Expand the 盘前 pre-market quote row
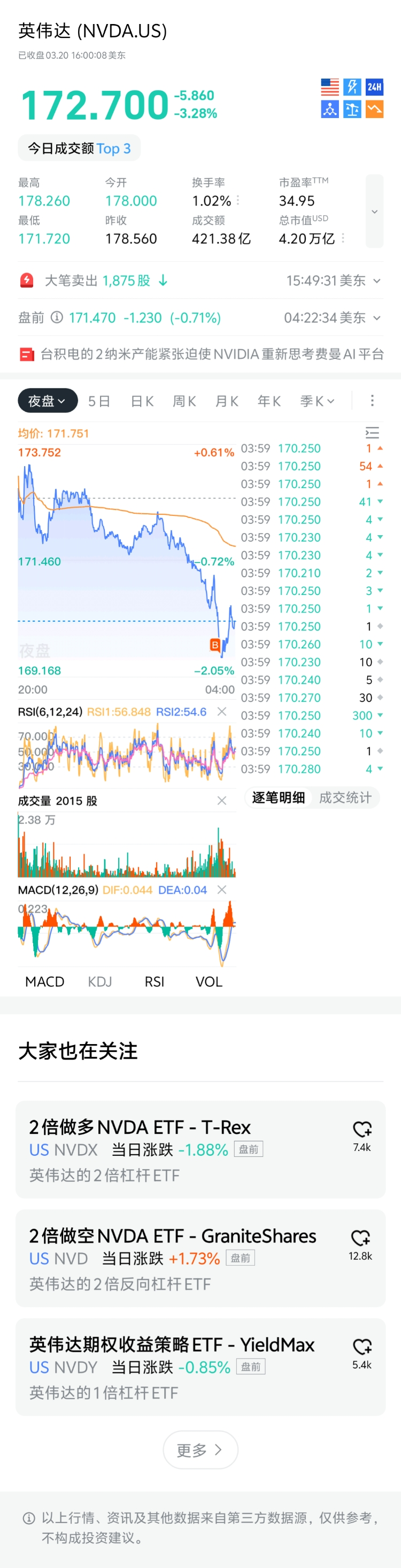401x1568 pixels. point(376,318)
